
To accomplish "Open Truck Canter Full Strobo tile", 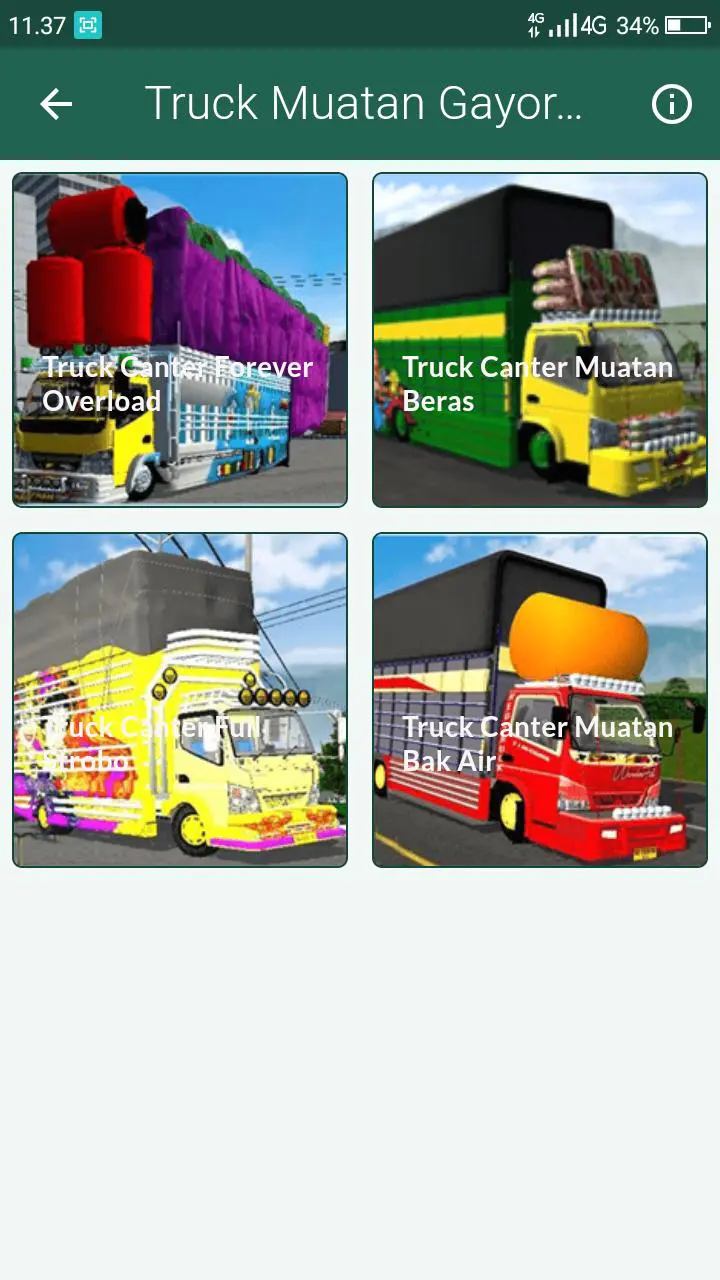I will (x=180, y=700).
